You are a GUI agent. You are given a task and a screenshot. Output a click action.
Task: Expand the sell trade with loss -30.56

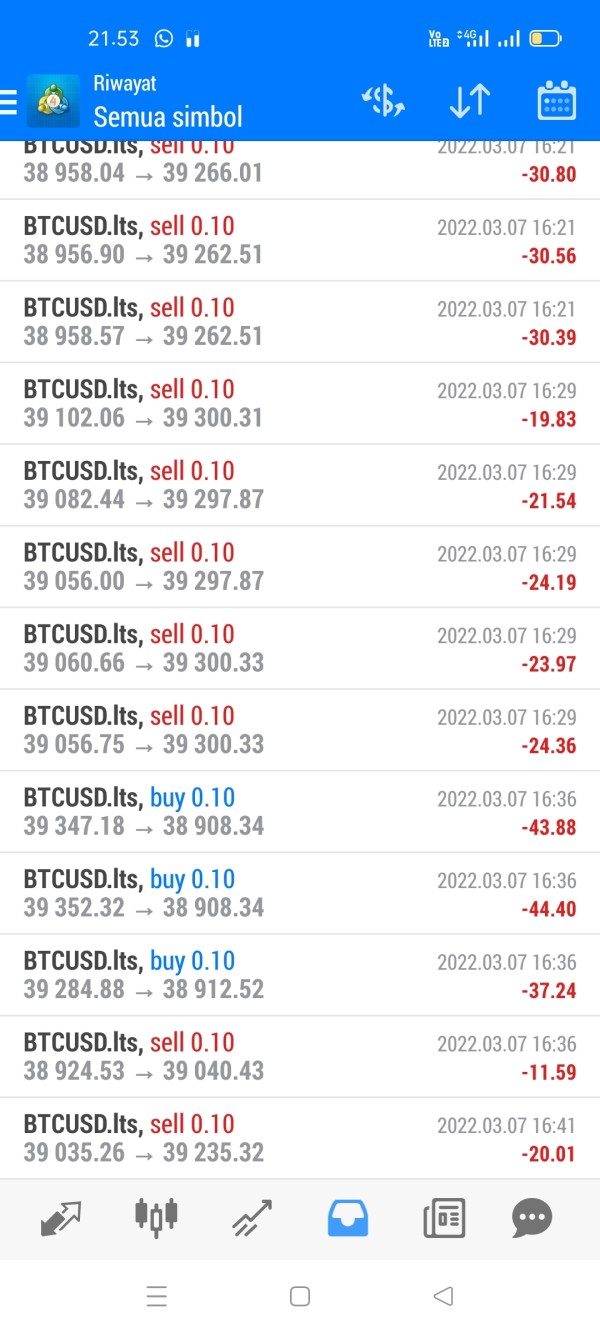(300, 241)
